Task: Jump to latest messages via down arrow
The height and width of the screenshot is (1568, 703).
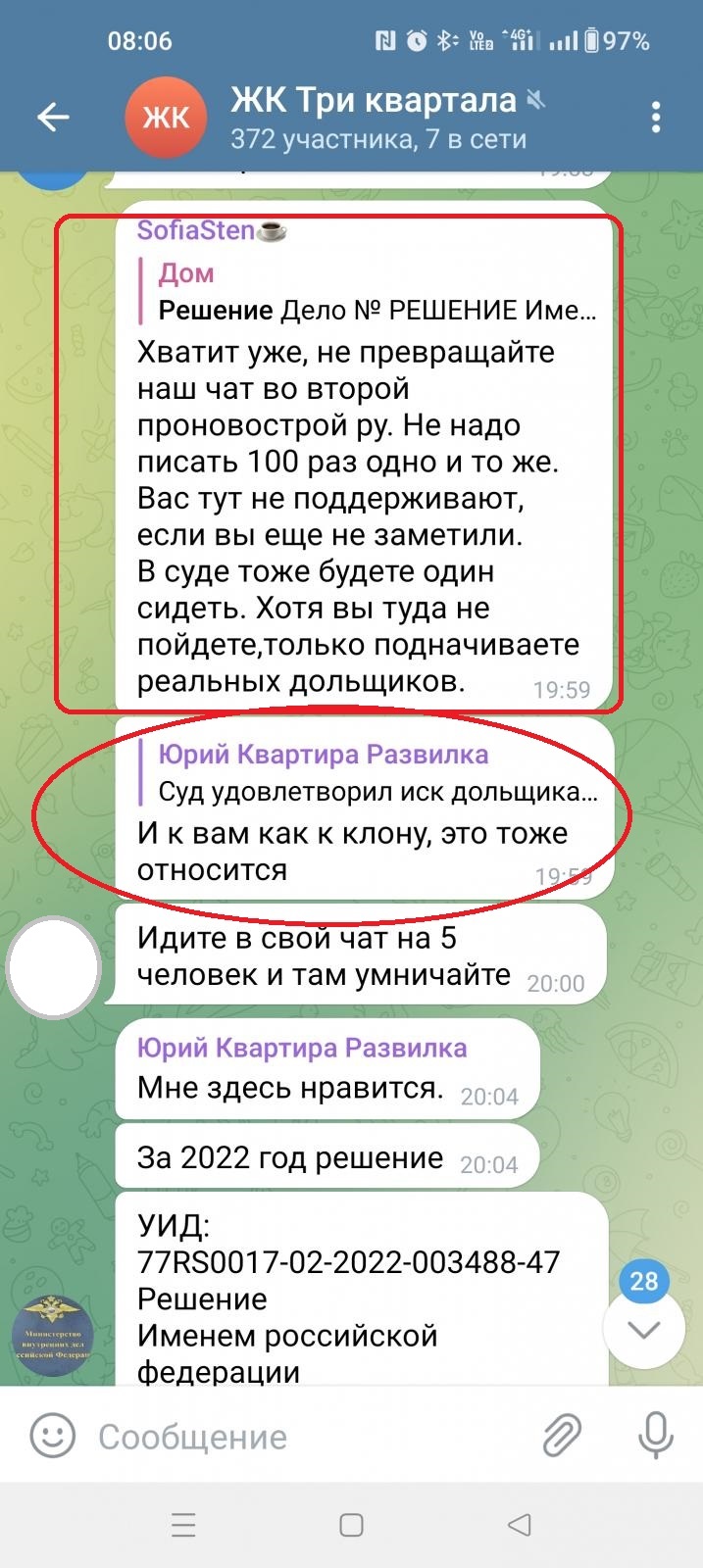Action: 643,1330
